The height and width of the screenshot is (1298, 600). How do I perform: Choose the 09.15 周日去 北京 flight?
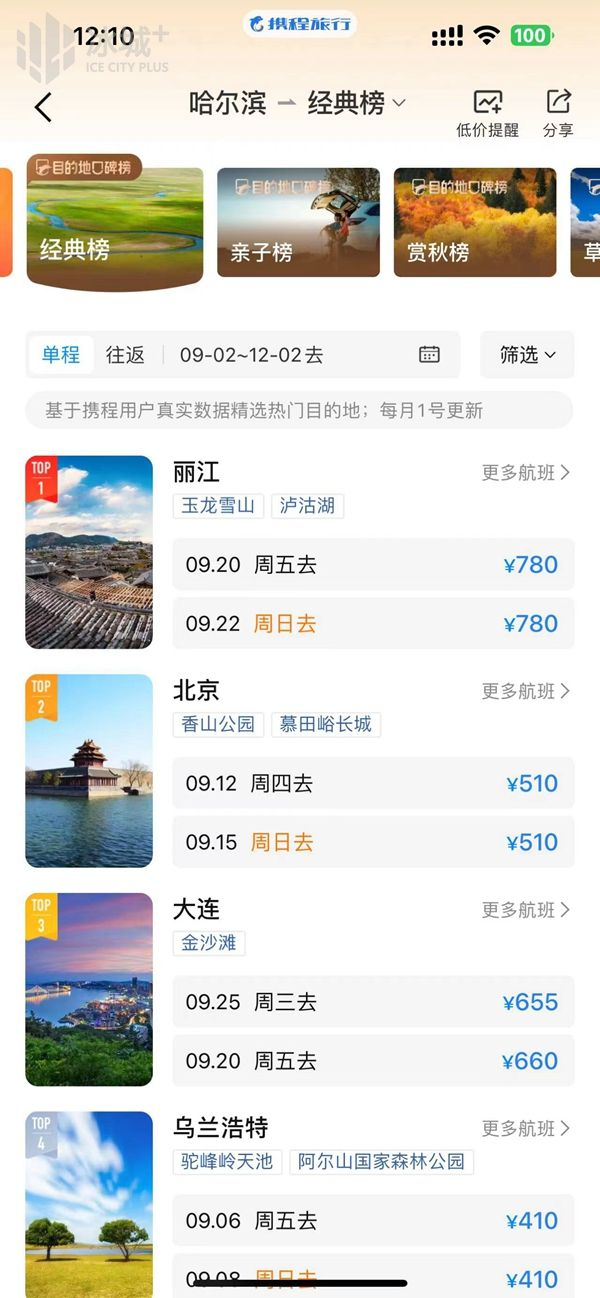click(373, 842)
